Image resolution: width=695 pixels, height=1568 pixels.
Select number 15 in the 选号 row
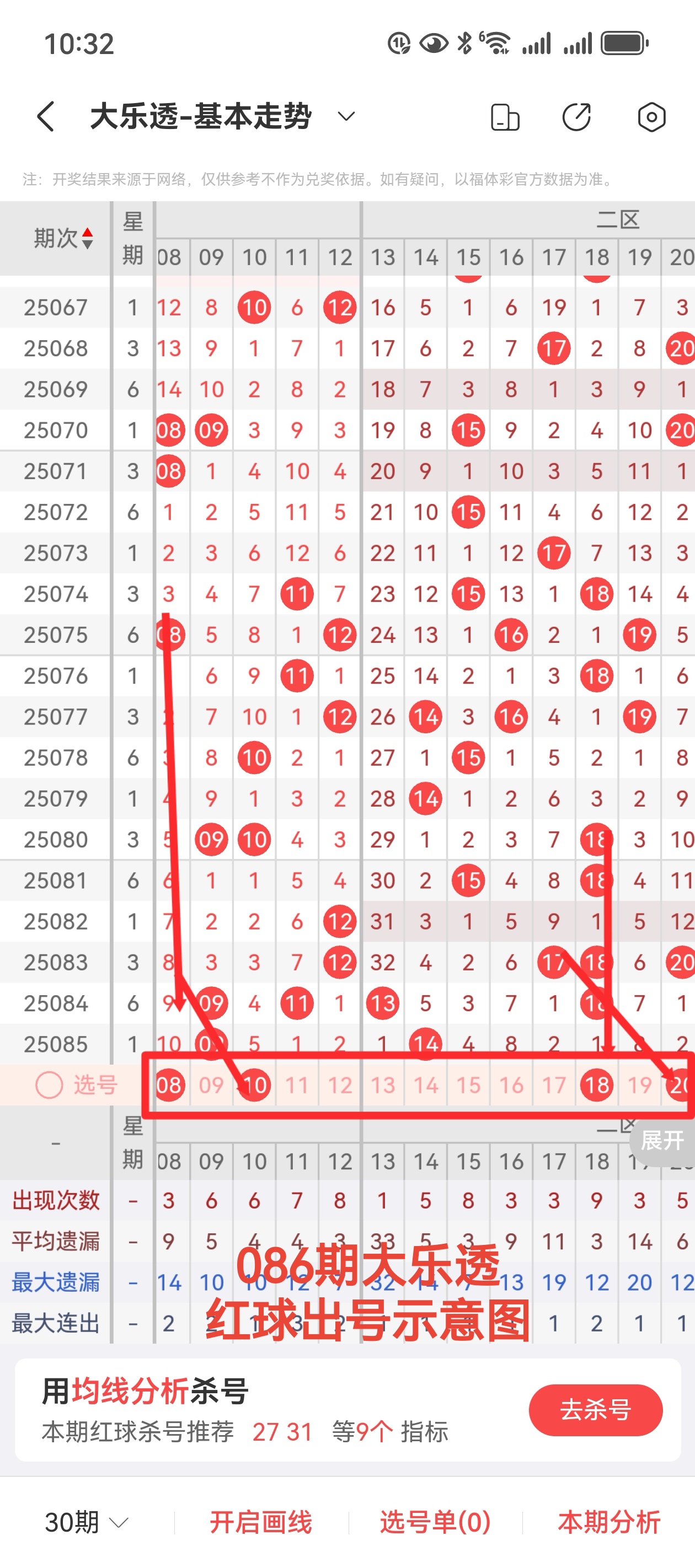(x=468, y=1084)
